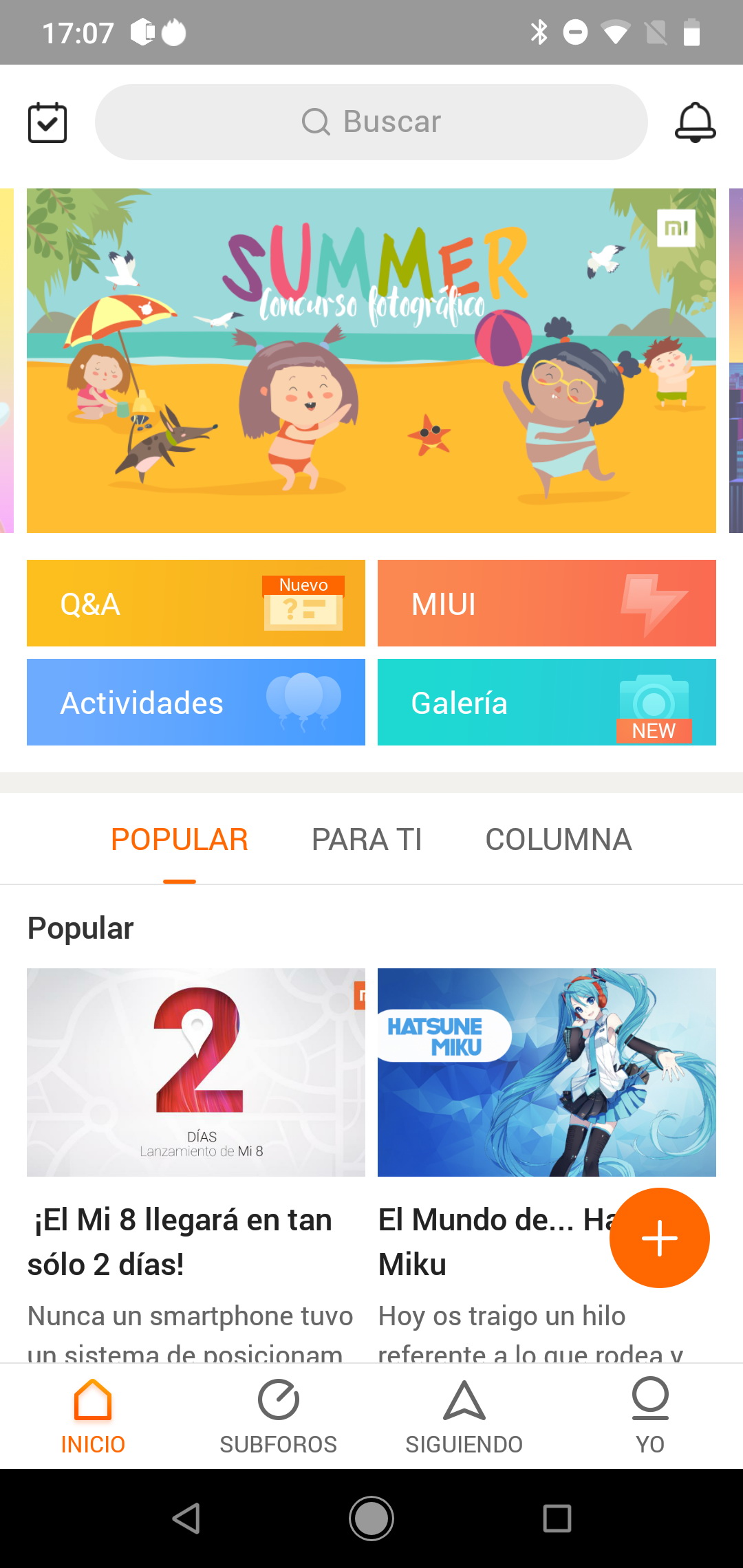Tap the system back button
This screenshot has width=743, height=1568.
[x=186, y=1518]
